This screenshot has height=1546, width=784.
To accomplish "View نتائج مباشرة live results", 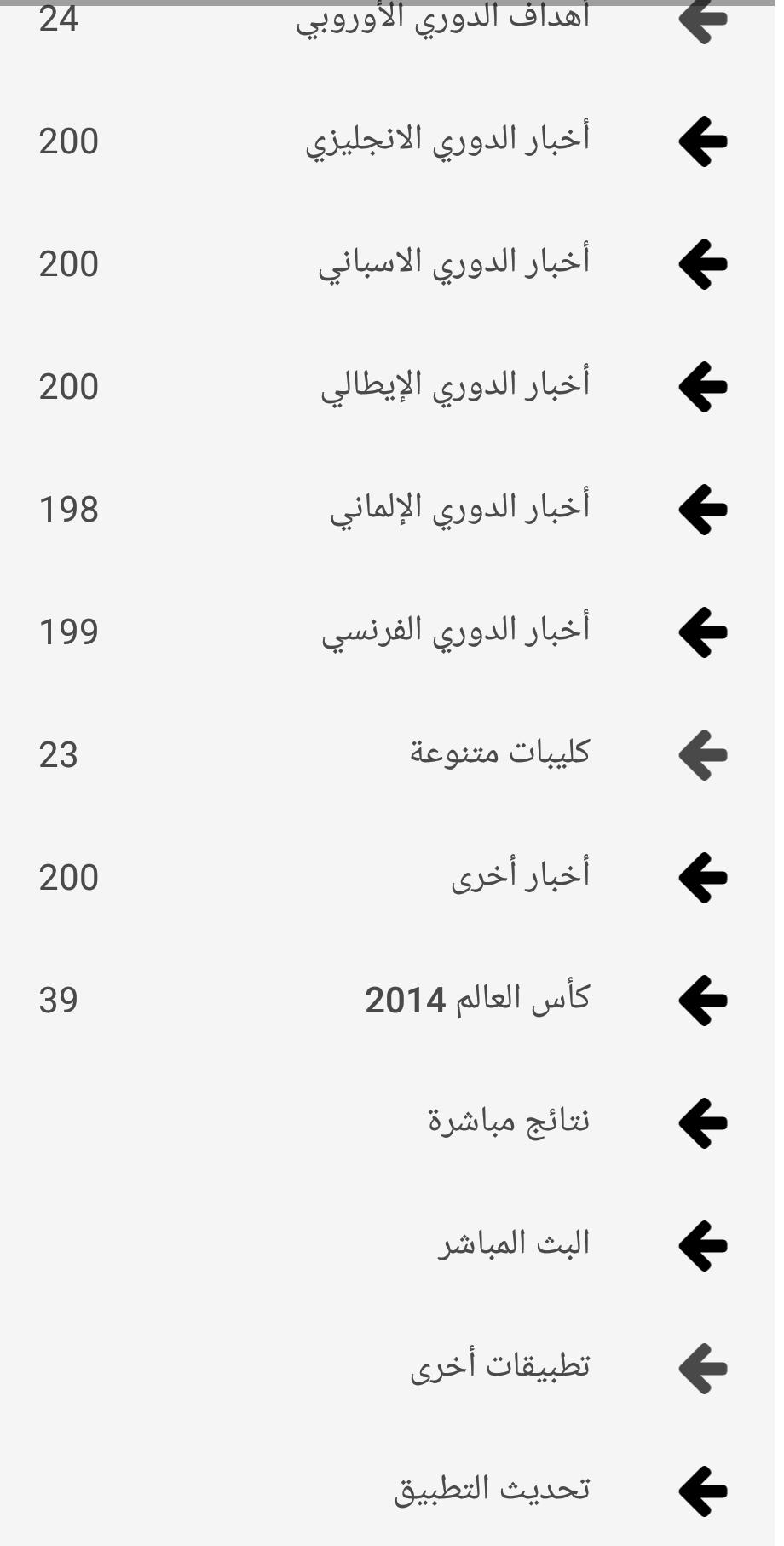I will click(x=509, y=1122).
